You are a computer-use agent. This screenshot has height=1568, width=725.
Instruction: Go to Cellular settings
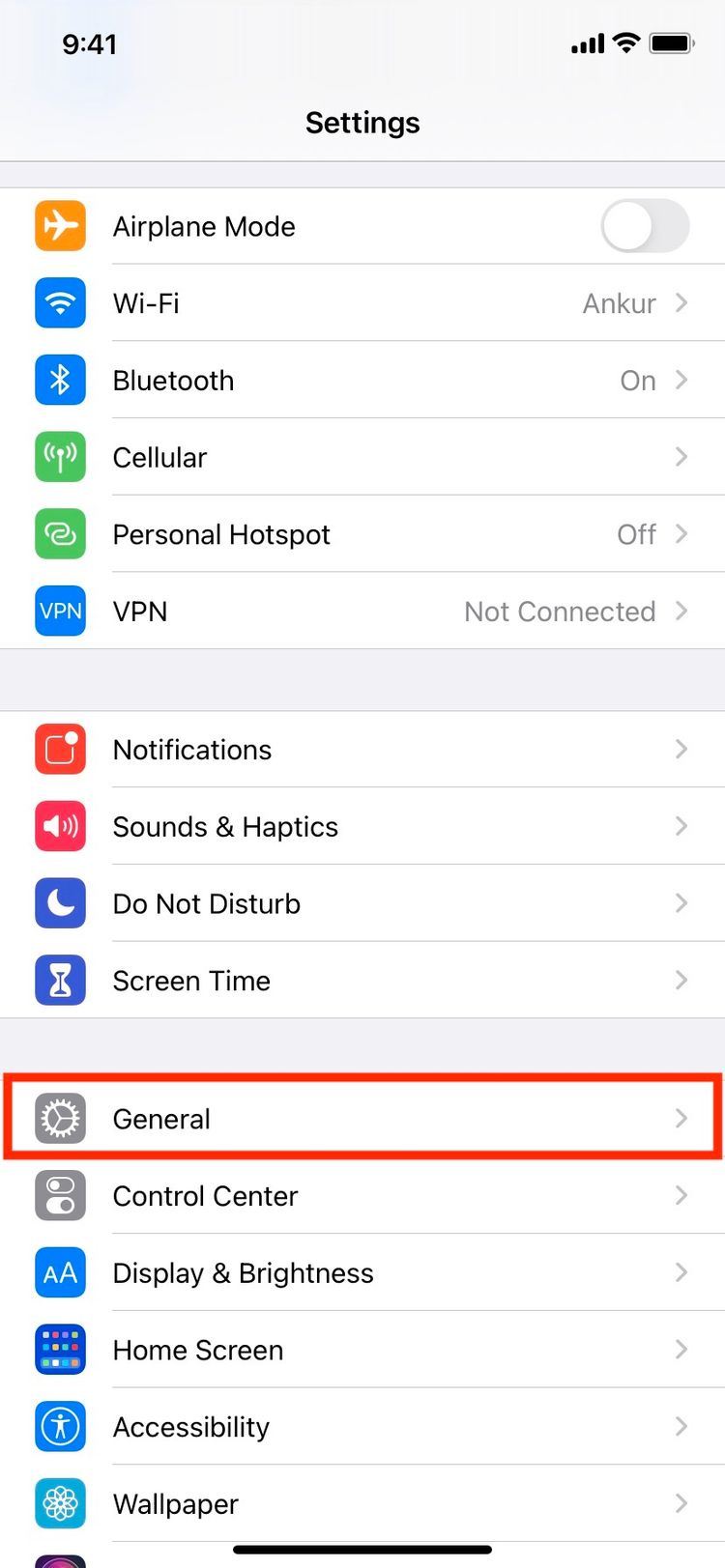[362, 457]
